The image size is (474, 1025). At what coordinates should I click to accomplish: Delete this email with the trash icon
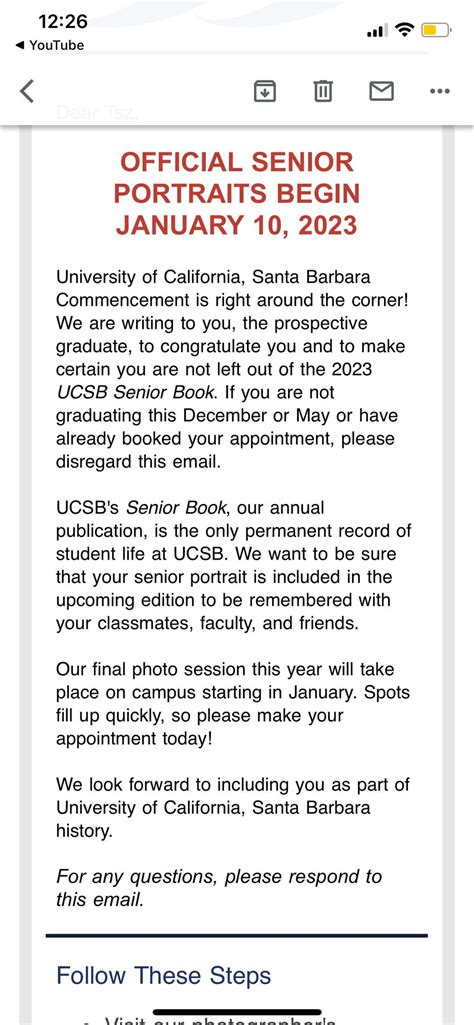(x=323, y=91)
